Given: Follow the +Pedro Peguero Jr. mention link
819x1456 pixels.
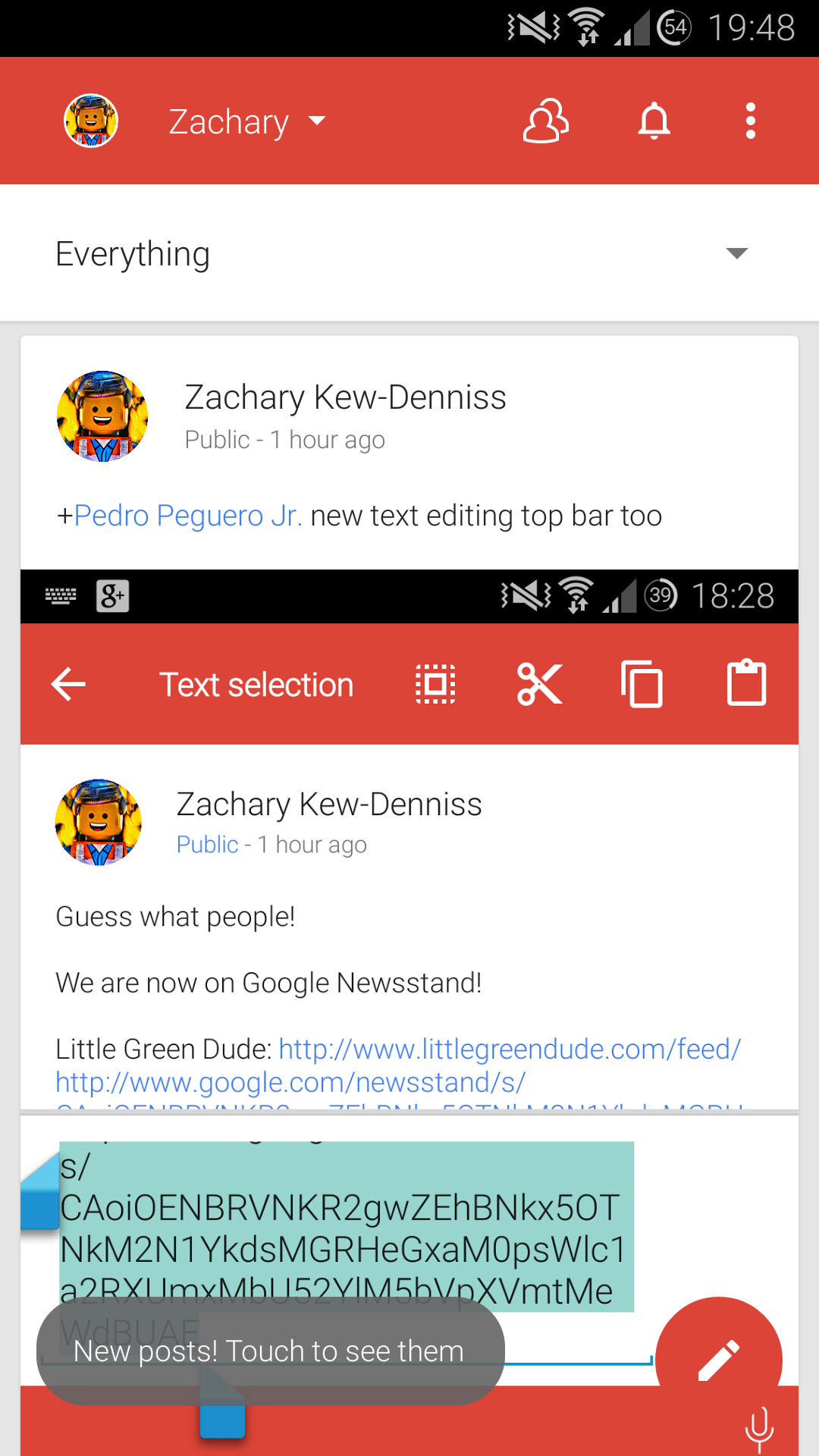Looking at the screenshot, I should 187,516.
